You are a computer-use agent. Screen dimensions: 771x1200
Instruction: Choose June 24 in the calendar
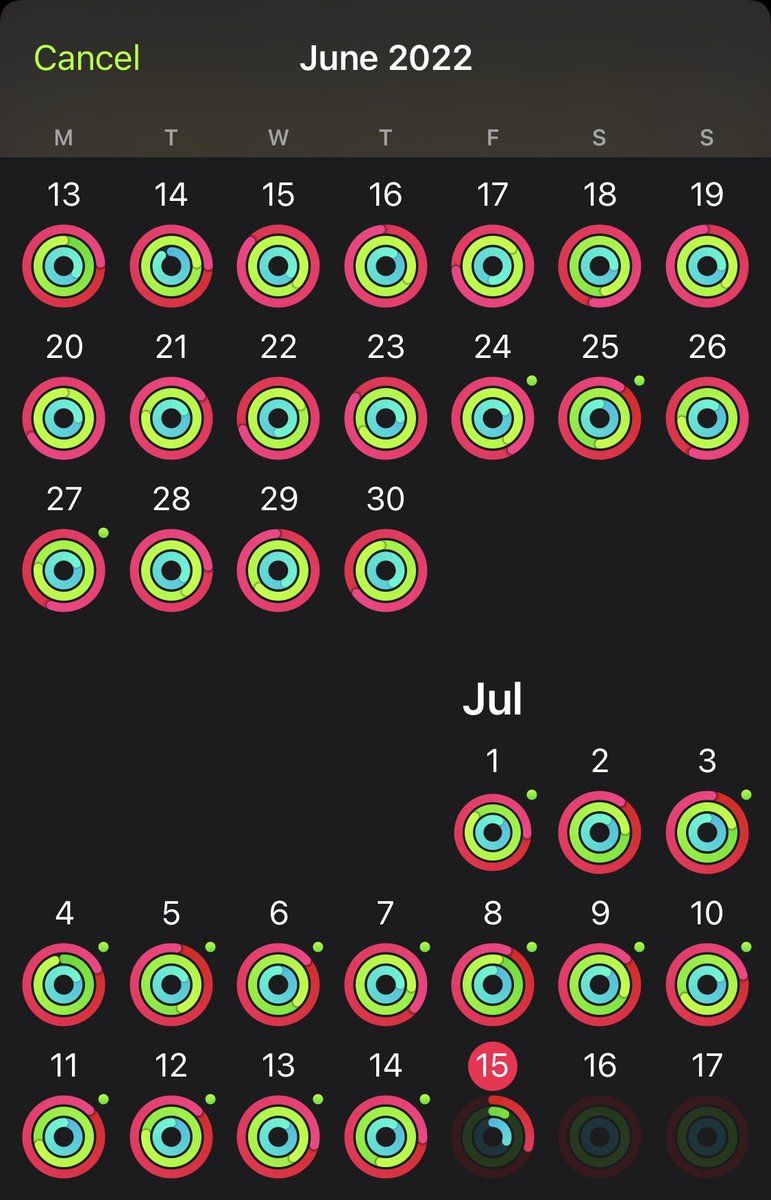coord(492,418)
